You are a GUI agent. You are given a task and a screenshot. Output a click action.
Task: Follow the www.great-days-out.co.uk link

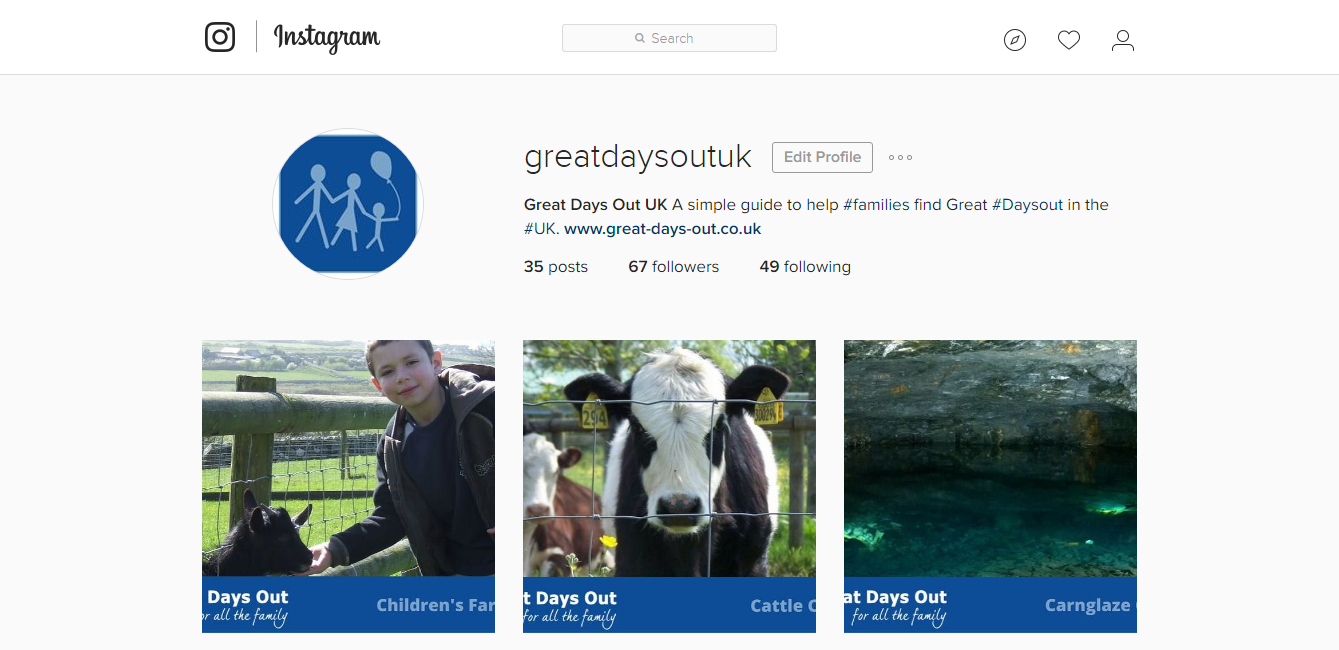point(662,229)
